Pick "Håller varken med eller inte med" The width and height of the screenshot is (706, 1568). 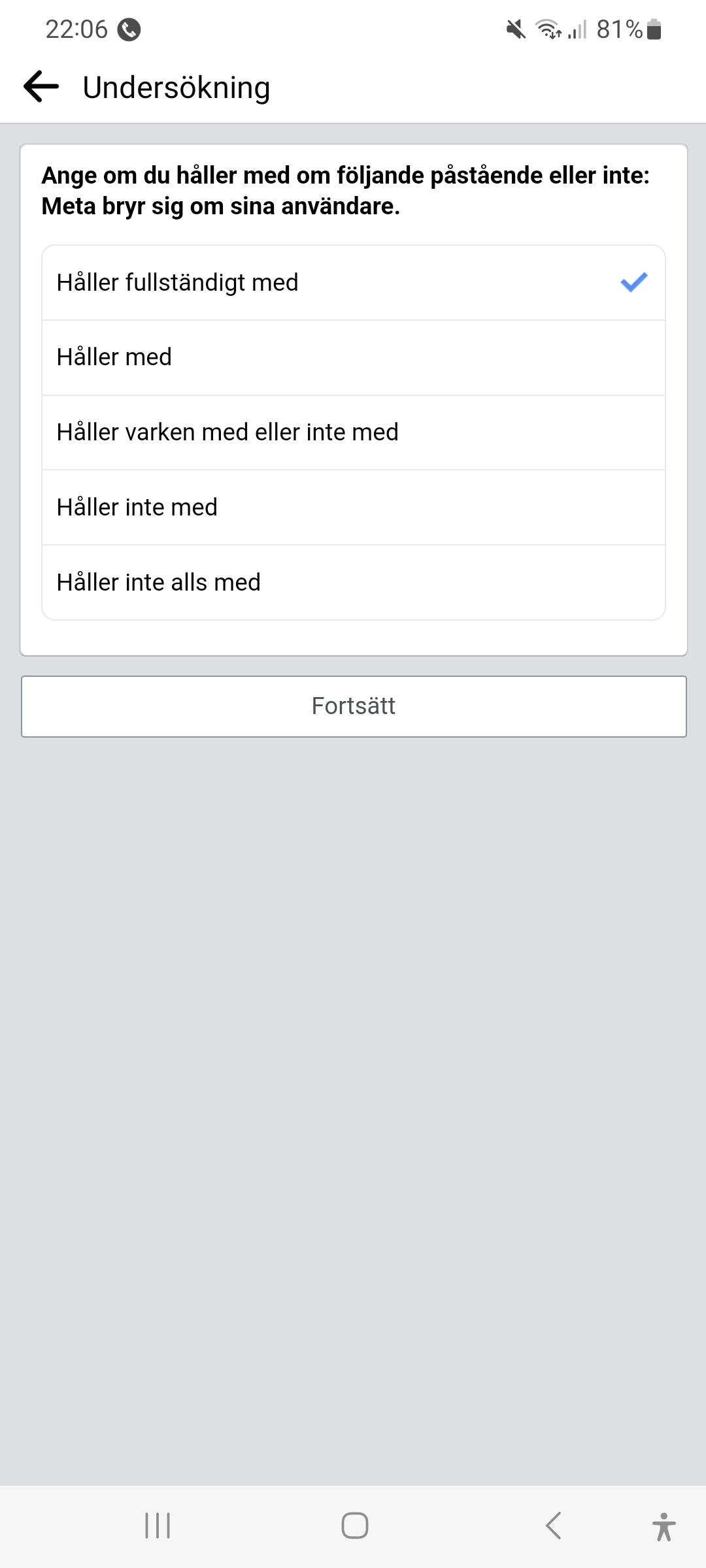coord(353,433)
